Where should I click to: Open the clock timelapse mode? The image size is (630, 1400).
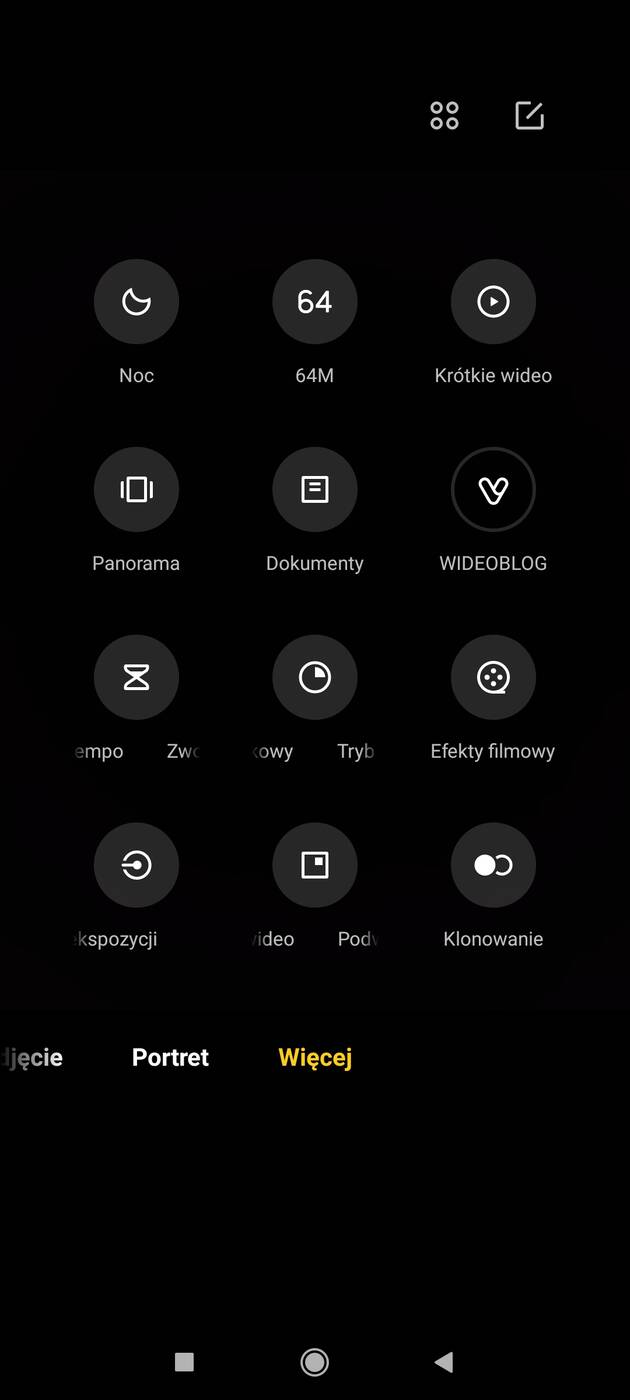tap(314, 678)
